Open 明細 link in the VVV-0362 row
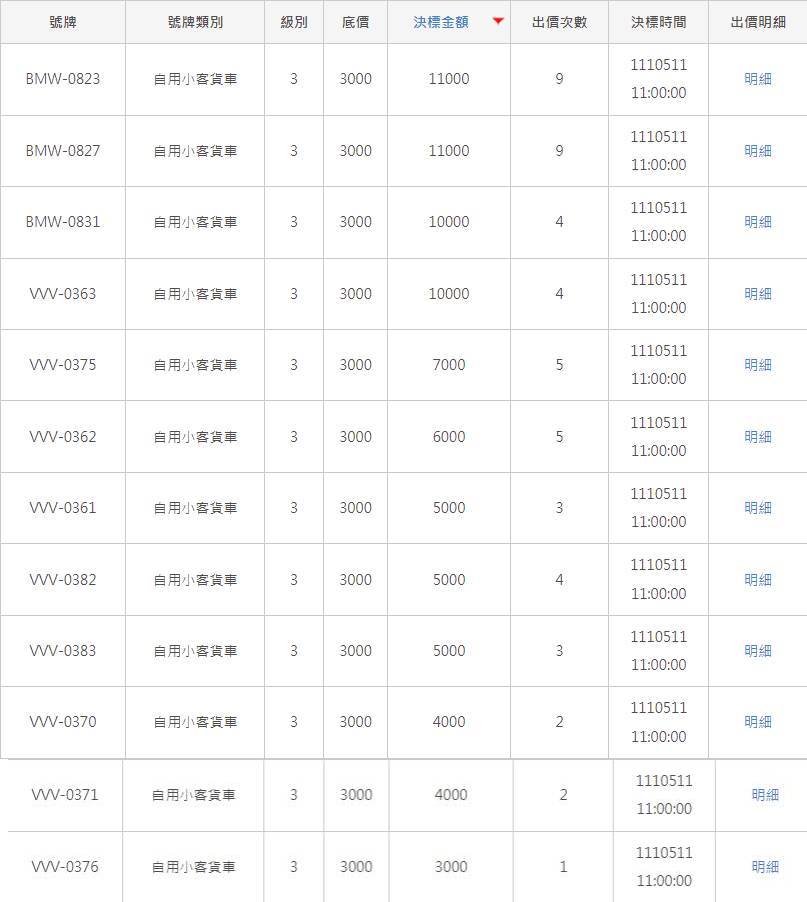 coord(758,437)
